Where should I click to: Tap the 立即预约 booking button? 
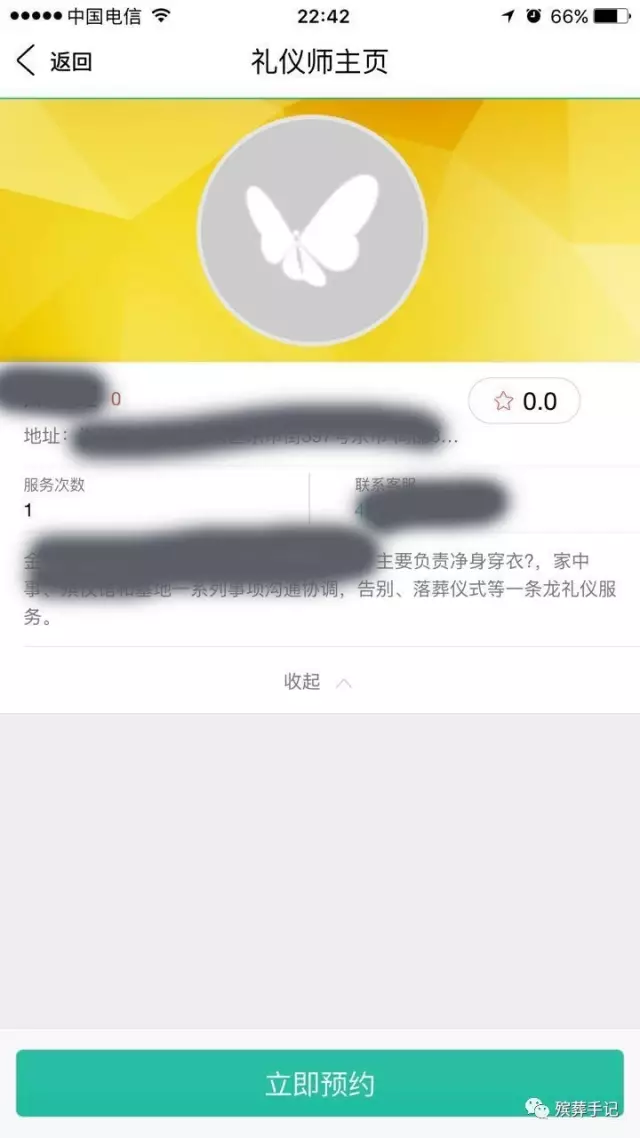tap(320, 1084)
